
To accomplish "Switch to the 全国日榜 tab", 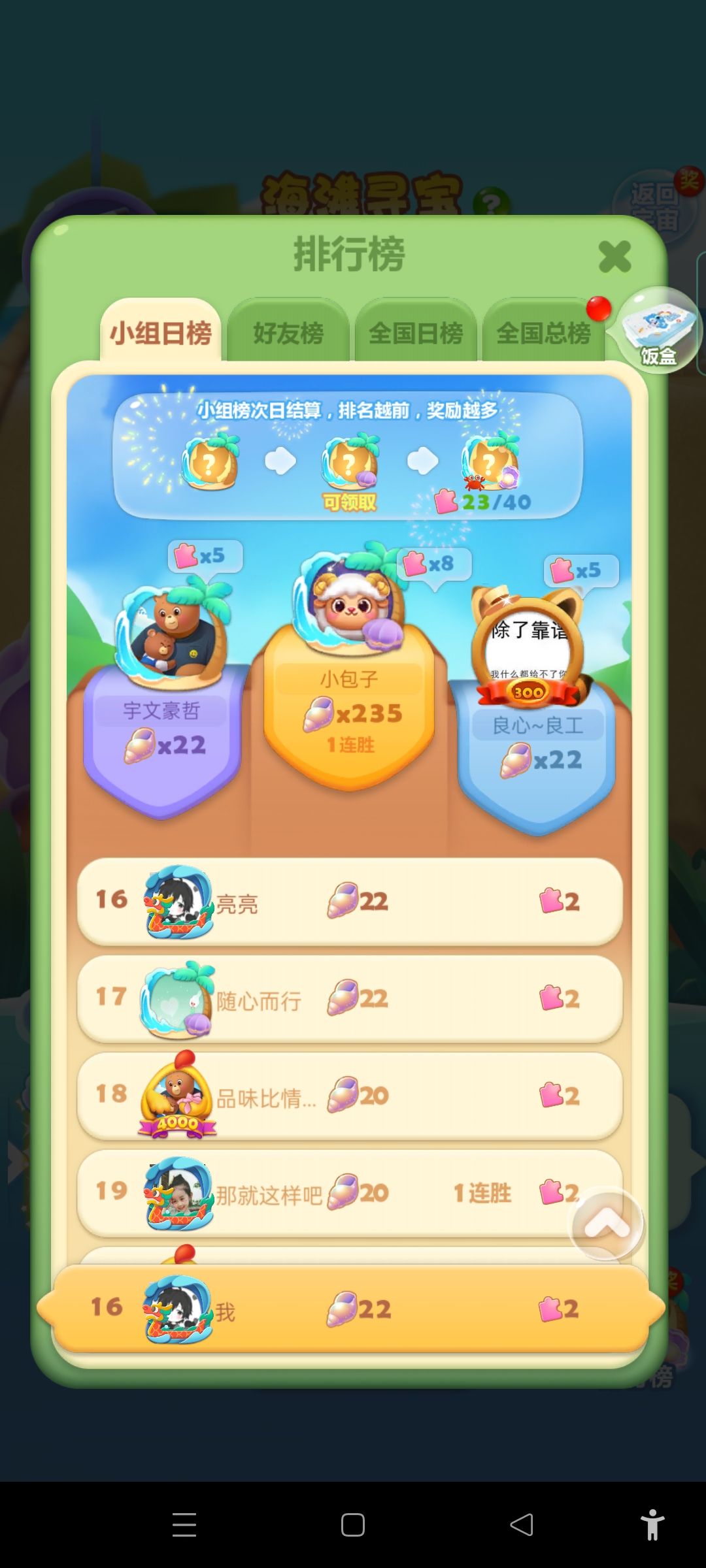I will click(x=416, y=333).
